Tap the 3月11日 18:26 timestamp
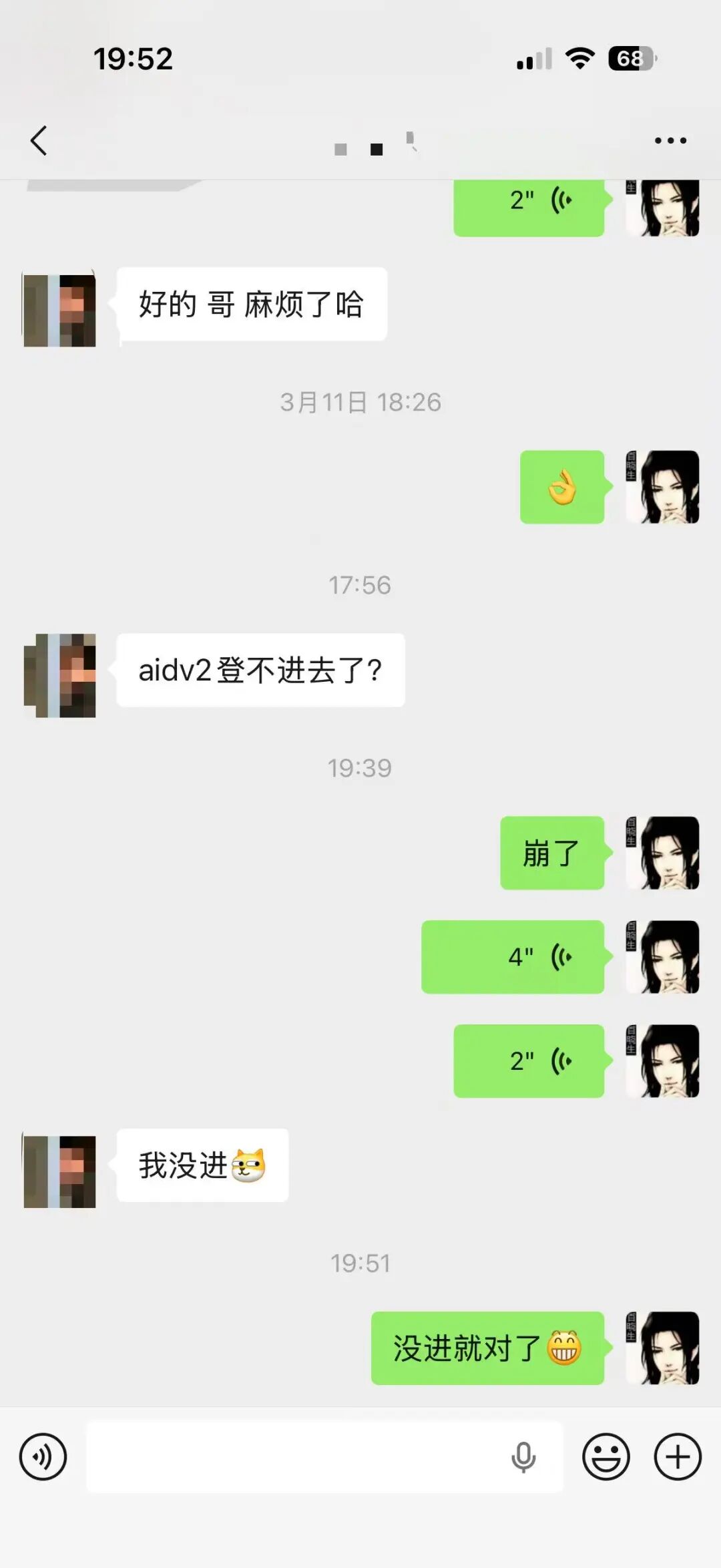 [x=360, y=402]
